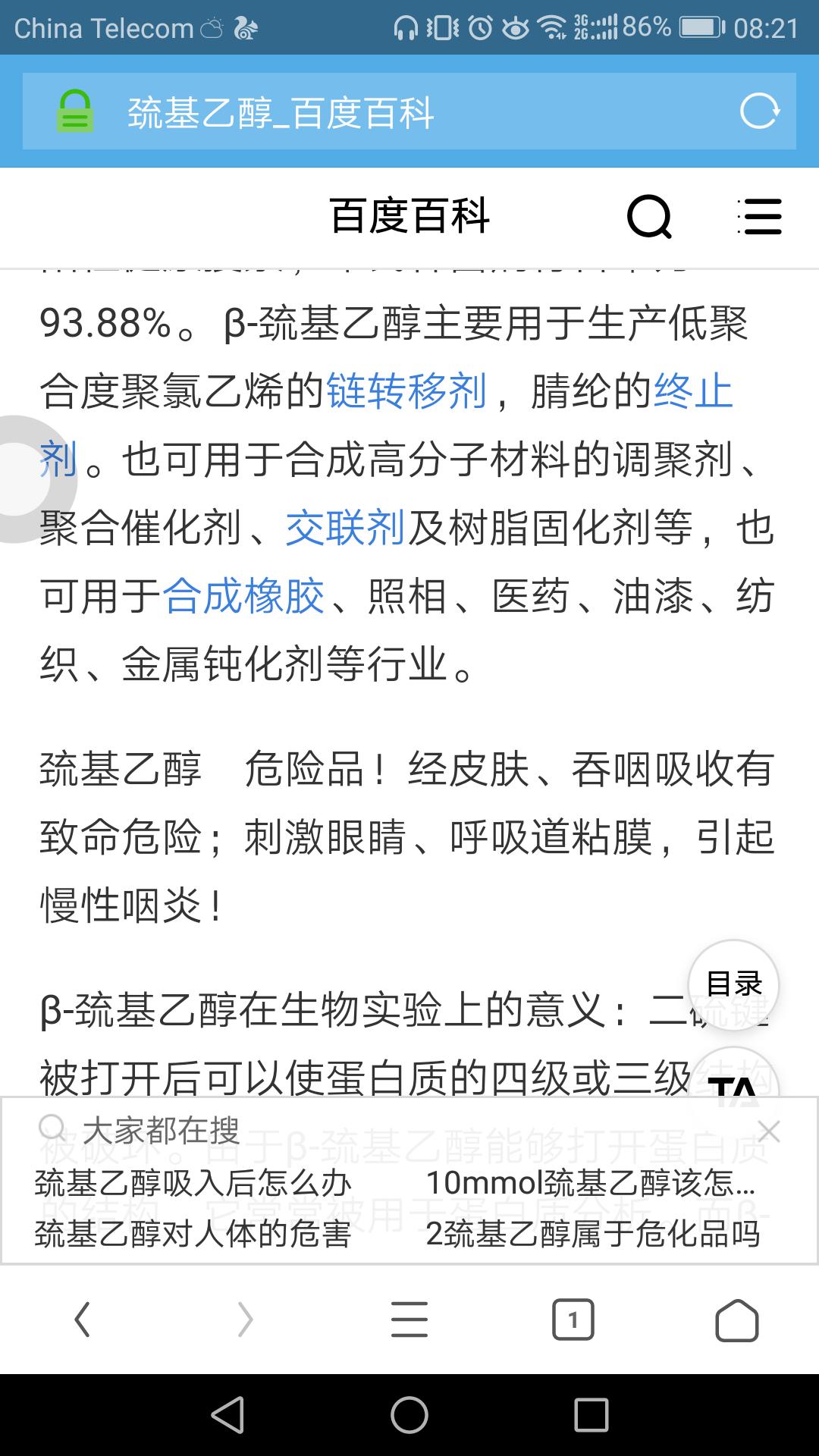Screen dimensions: 819x1456
Task: Go to the browser home page
Action: [x=737, y=1320]
